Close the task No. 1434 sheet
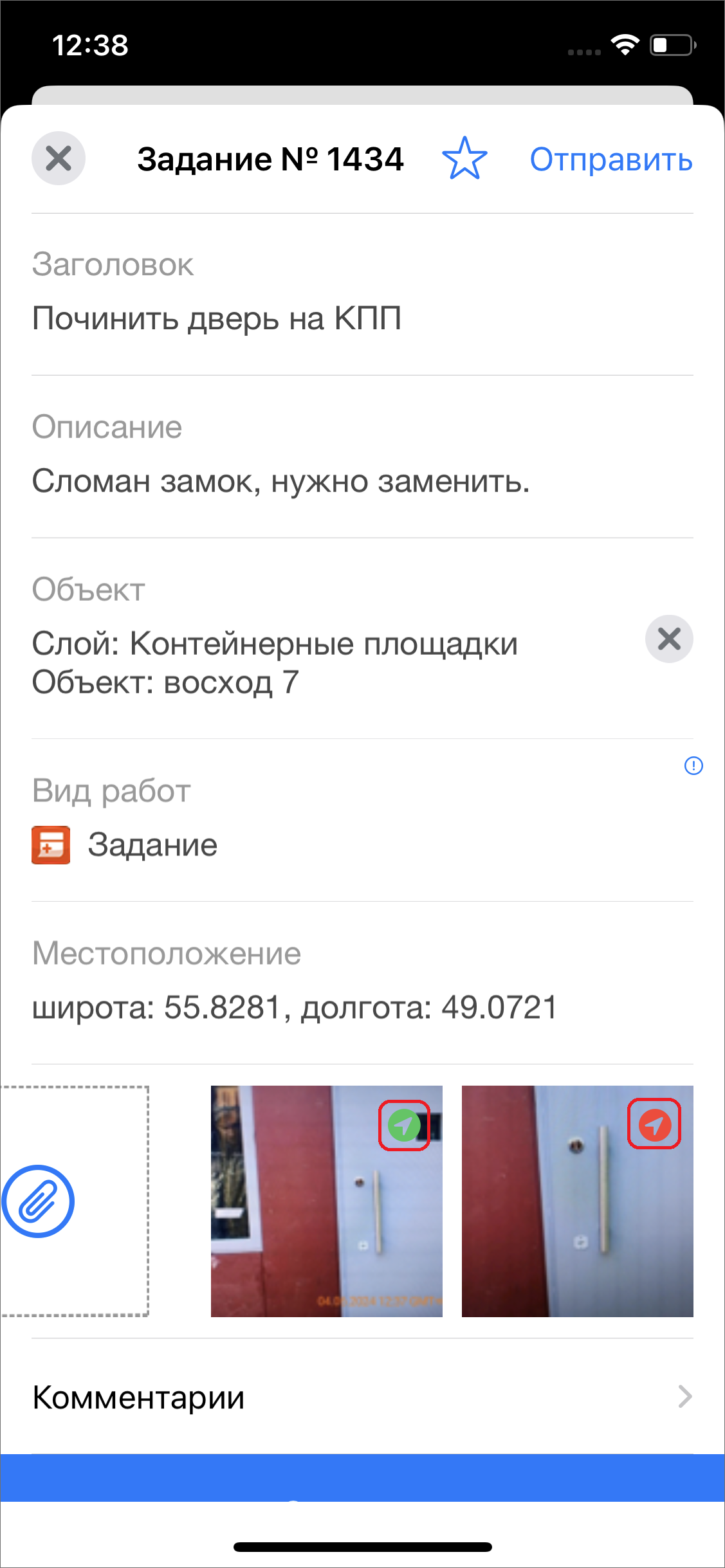This screenshot has height=1568, width=725. click(59, 158)
